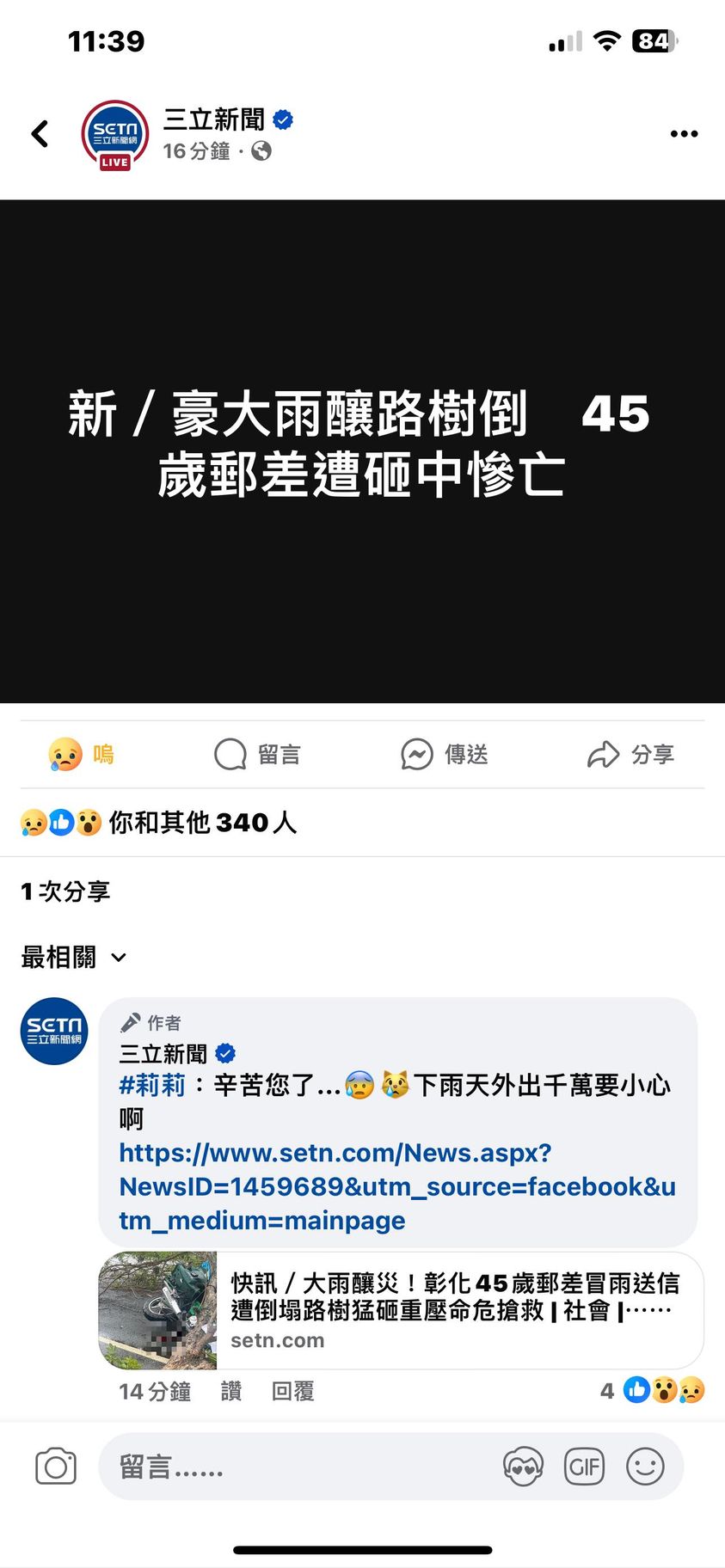725x1568 pixels.
Task: Reply to the 三立新聞 comment via 回覆
Action: (292, 1391)
